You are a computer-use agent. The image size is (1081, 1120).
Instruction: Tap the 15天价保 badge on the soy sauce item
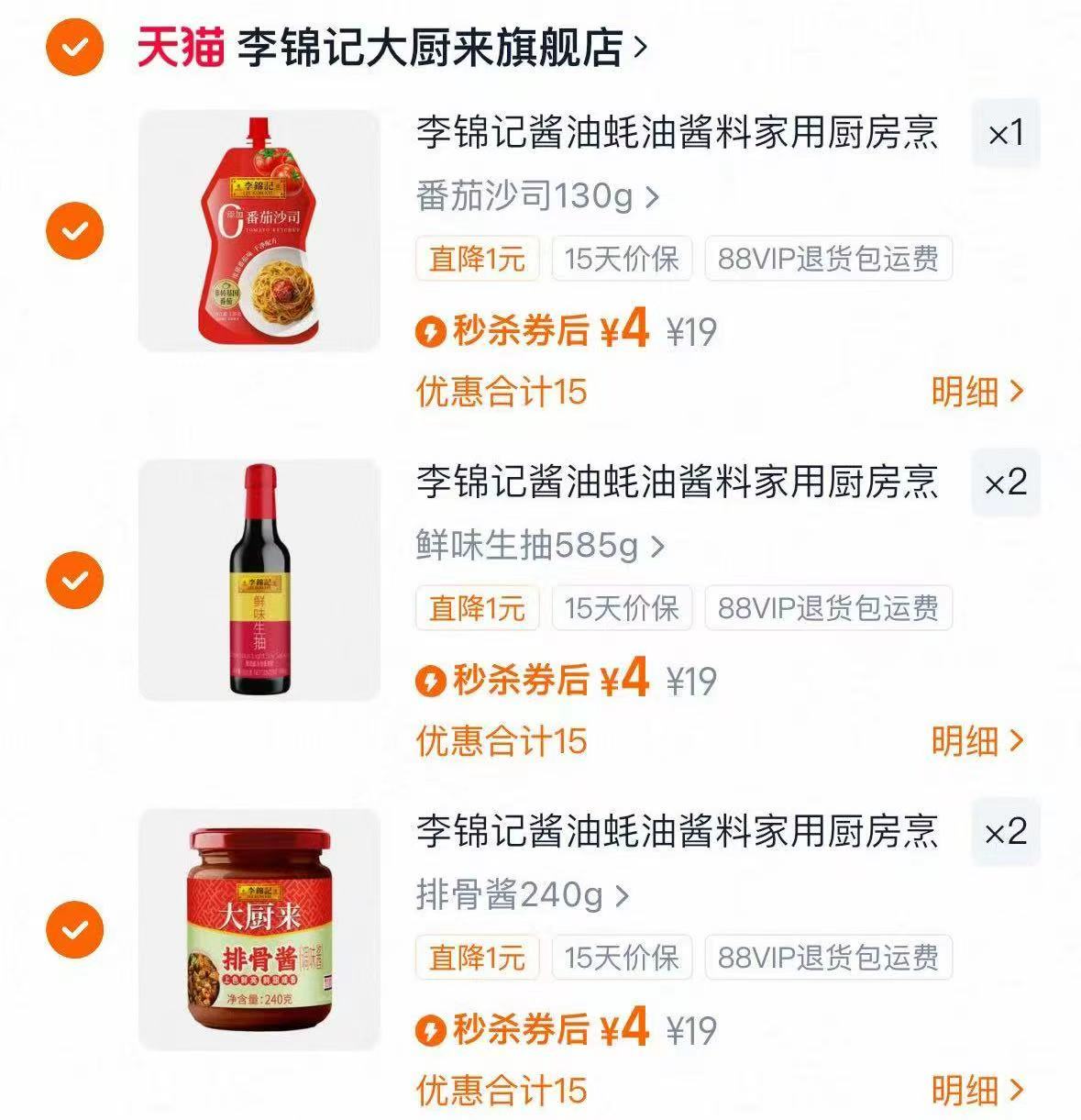pos(622,608)
